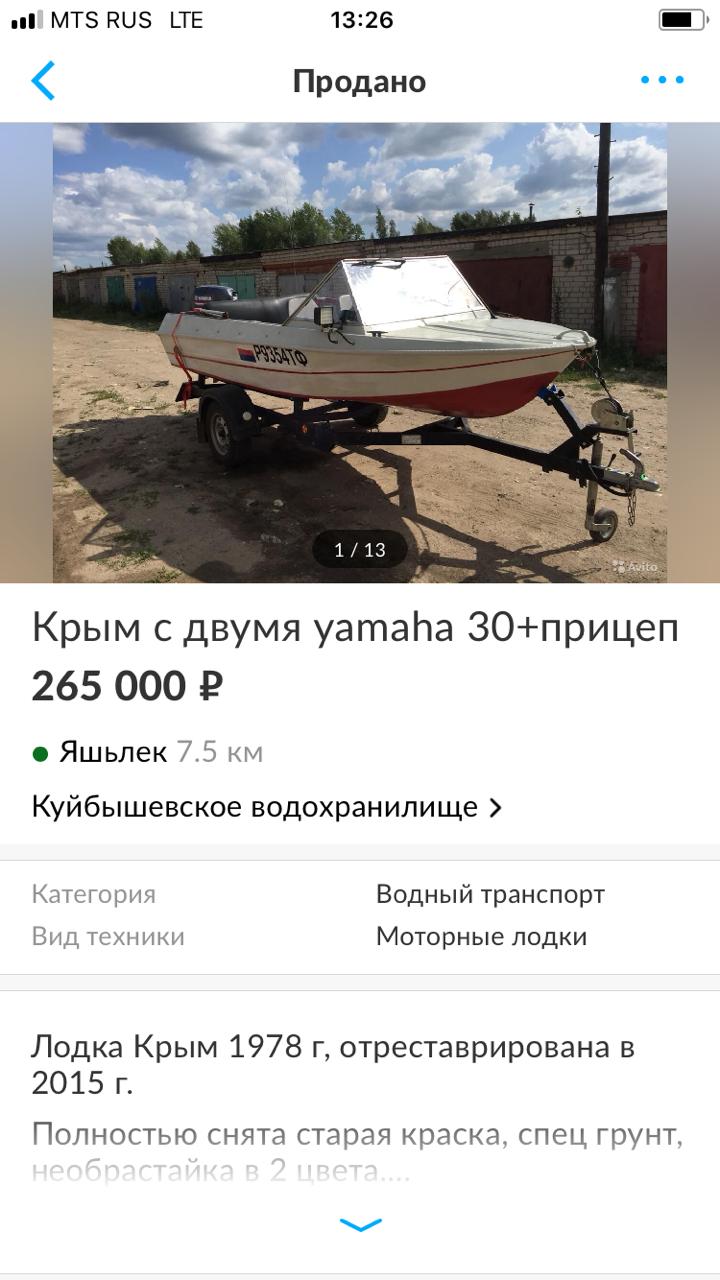
Task: Open the three-dot overflow menu
Action: [662, 80]
